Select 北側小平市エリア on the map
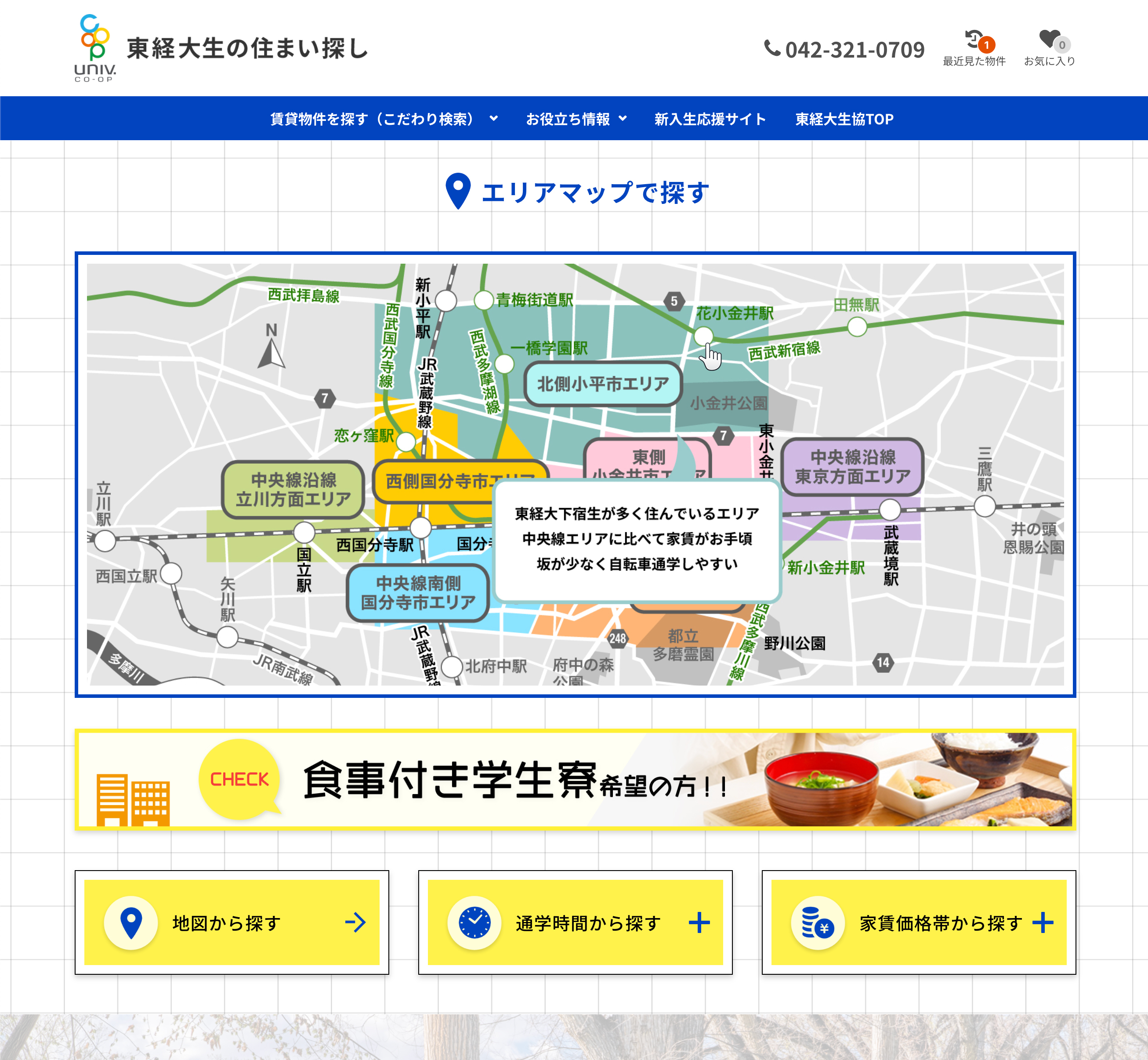This screenshot has height=1060, width=1148. pos(603,384)
